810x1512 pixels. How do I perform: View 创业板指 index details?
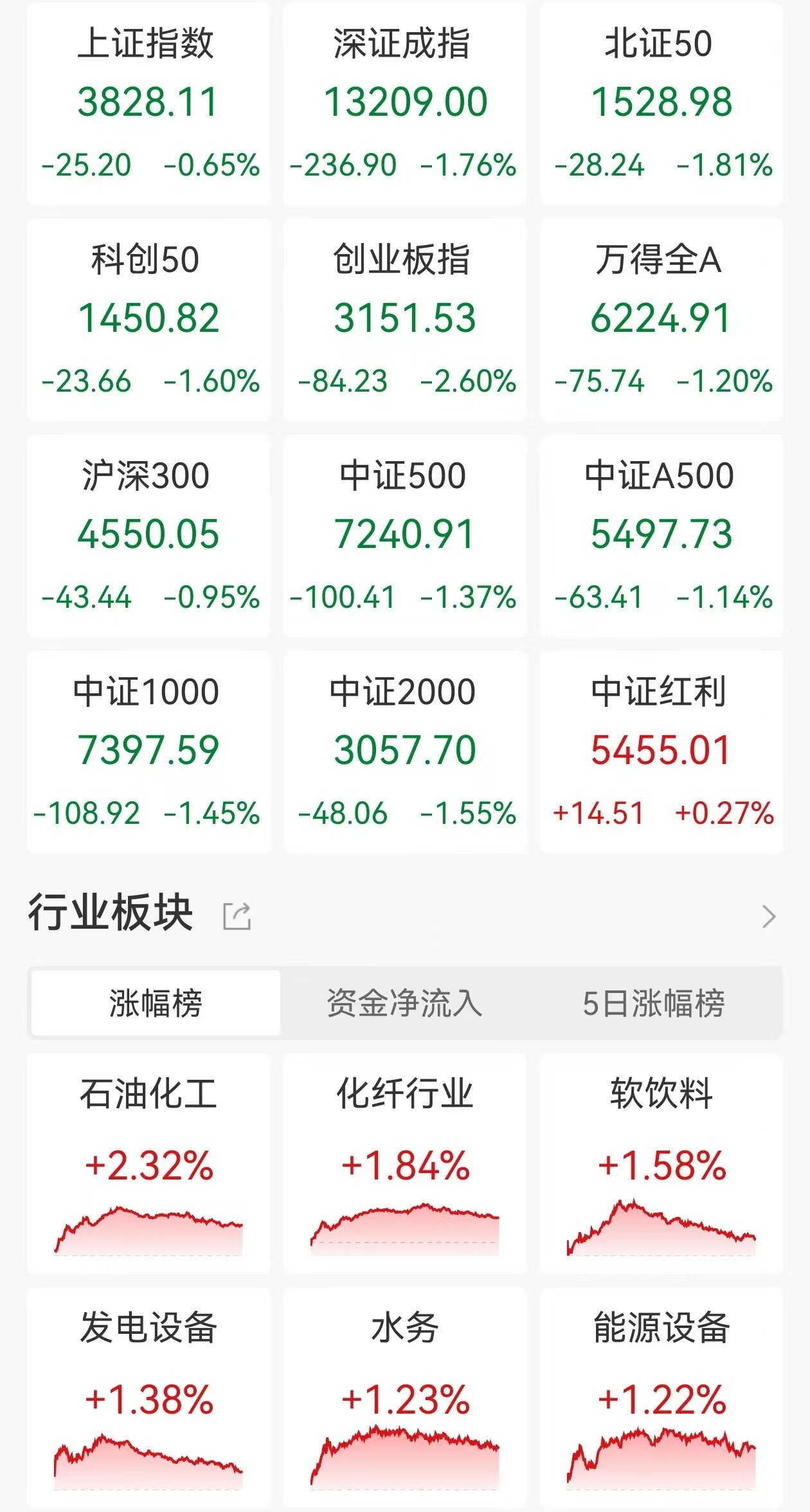click(x=404, y=320)
